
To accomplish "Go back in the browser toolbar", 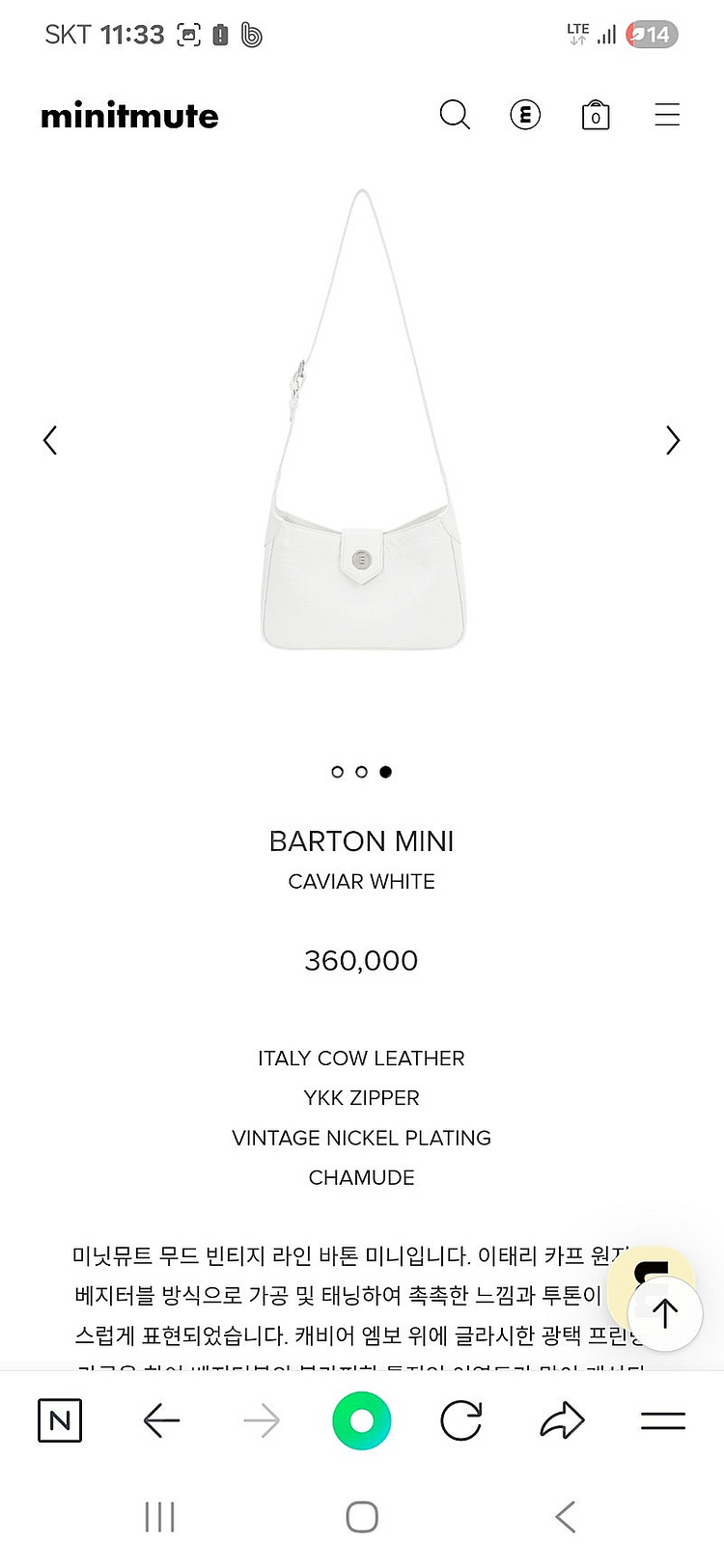I will coord(161,1420).
